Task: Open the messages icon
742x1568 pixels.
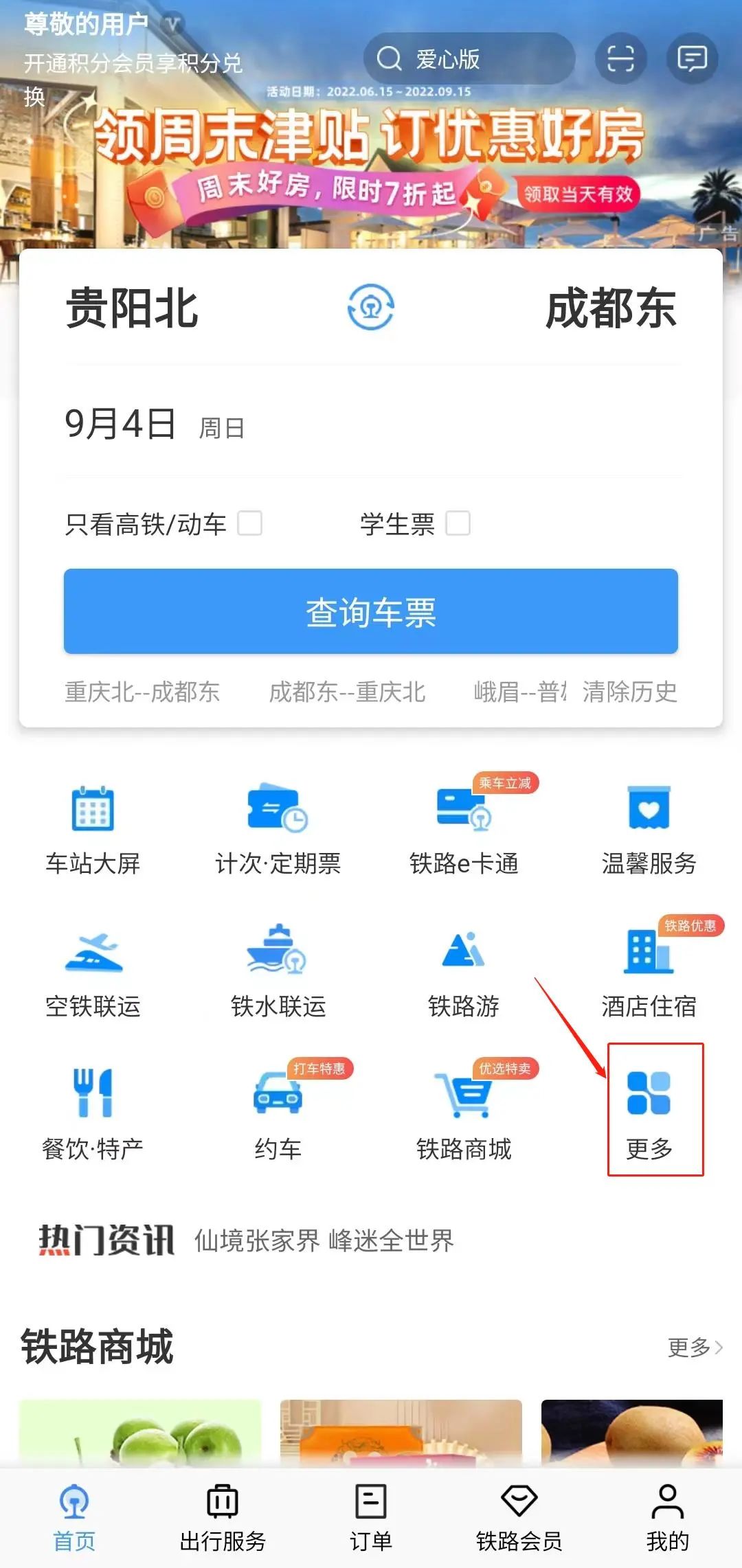Action: [691, 59]
